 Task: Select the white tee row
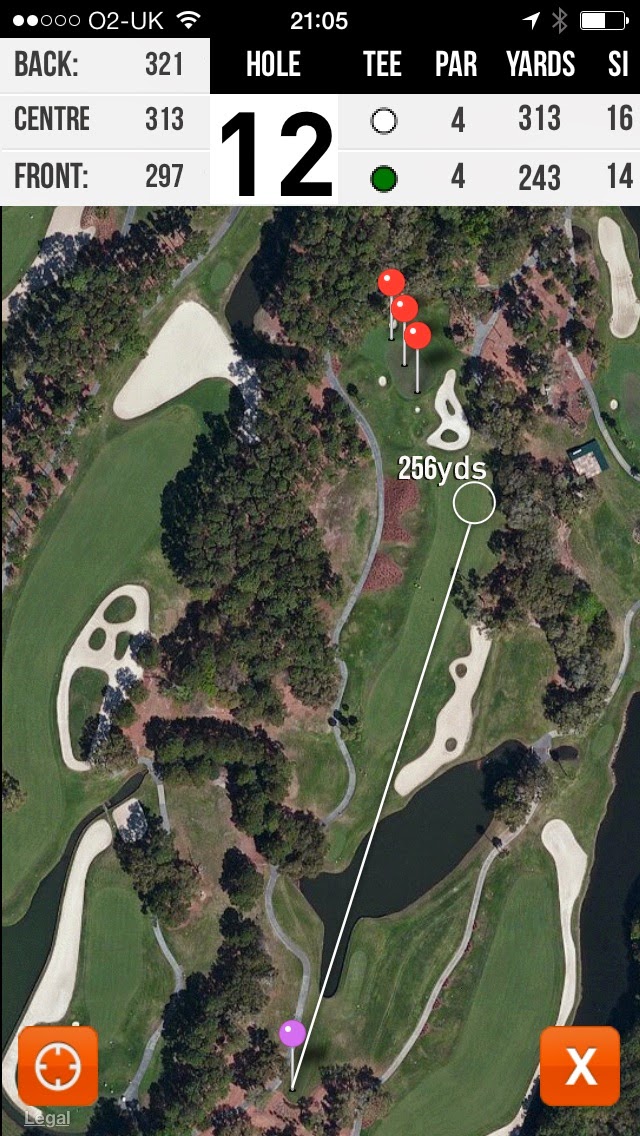(489, 121)
